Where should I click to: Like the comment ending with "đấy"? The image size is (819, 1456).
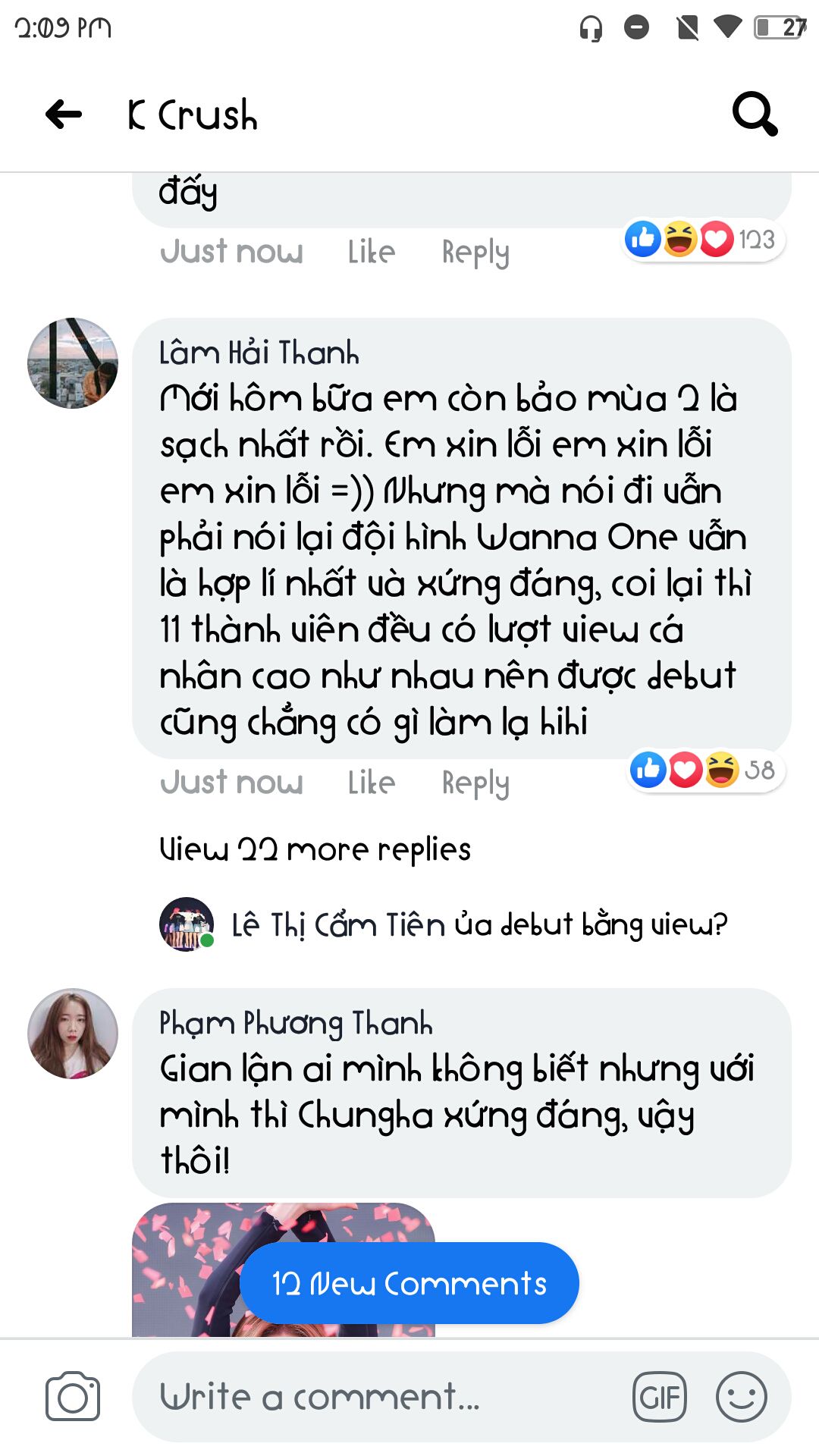click(x=371, y=252)
